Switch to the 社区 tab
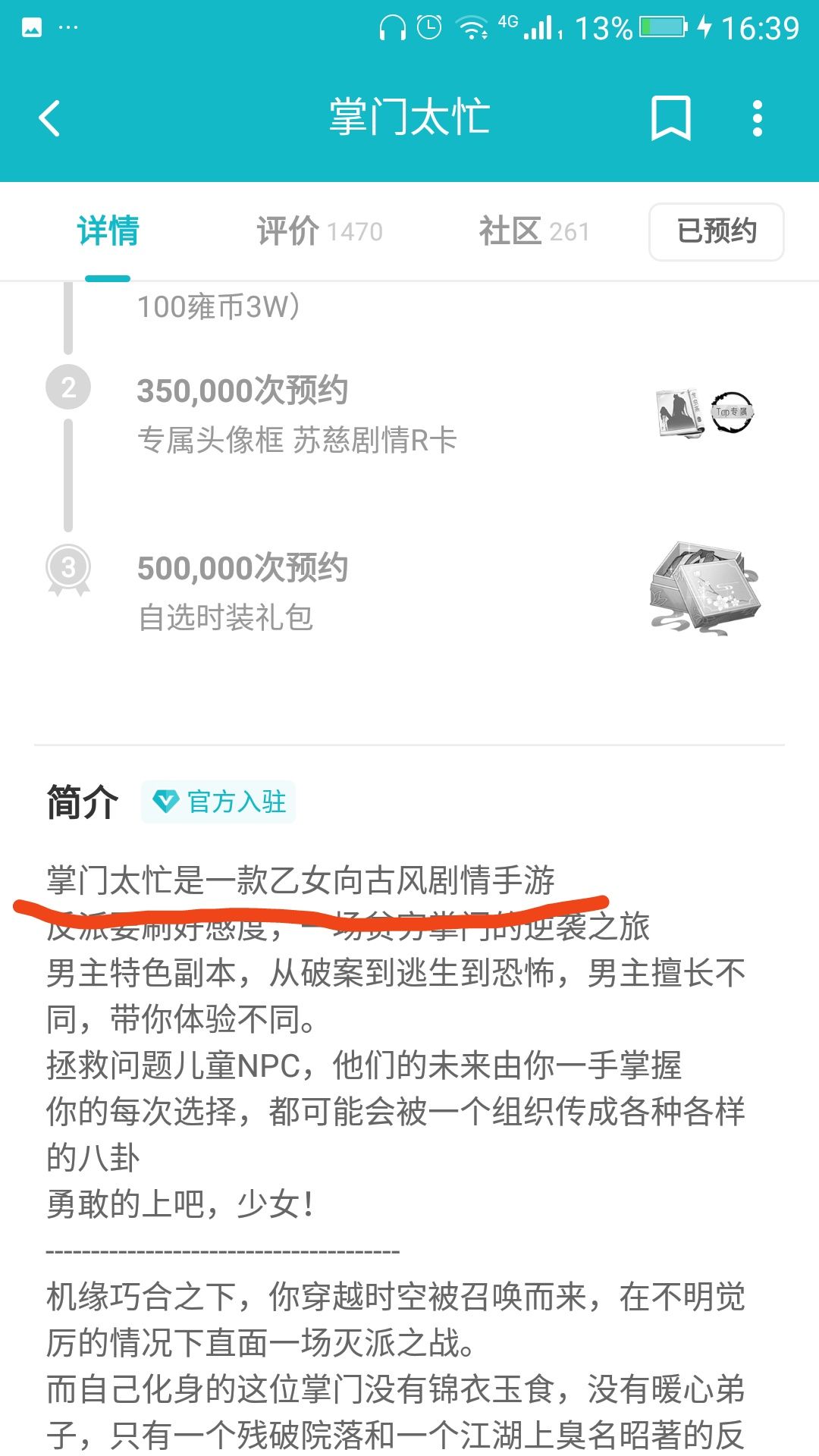This screenshot has width=819, height=1456. click(x=534, y=231)
